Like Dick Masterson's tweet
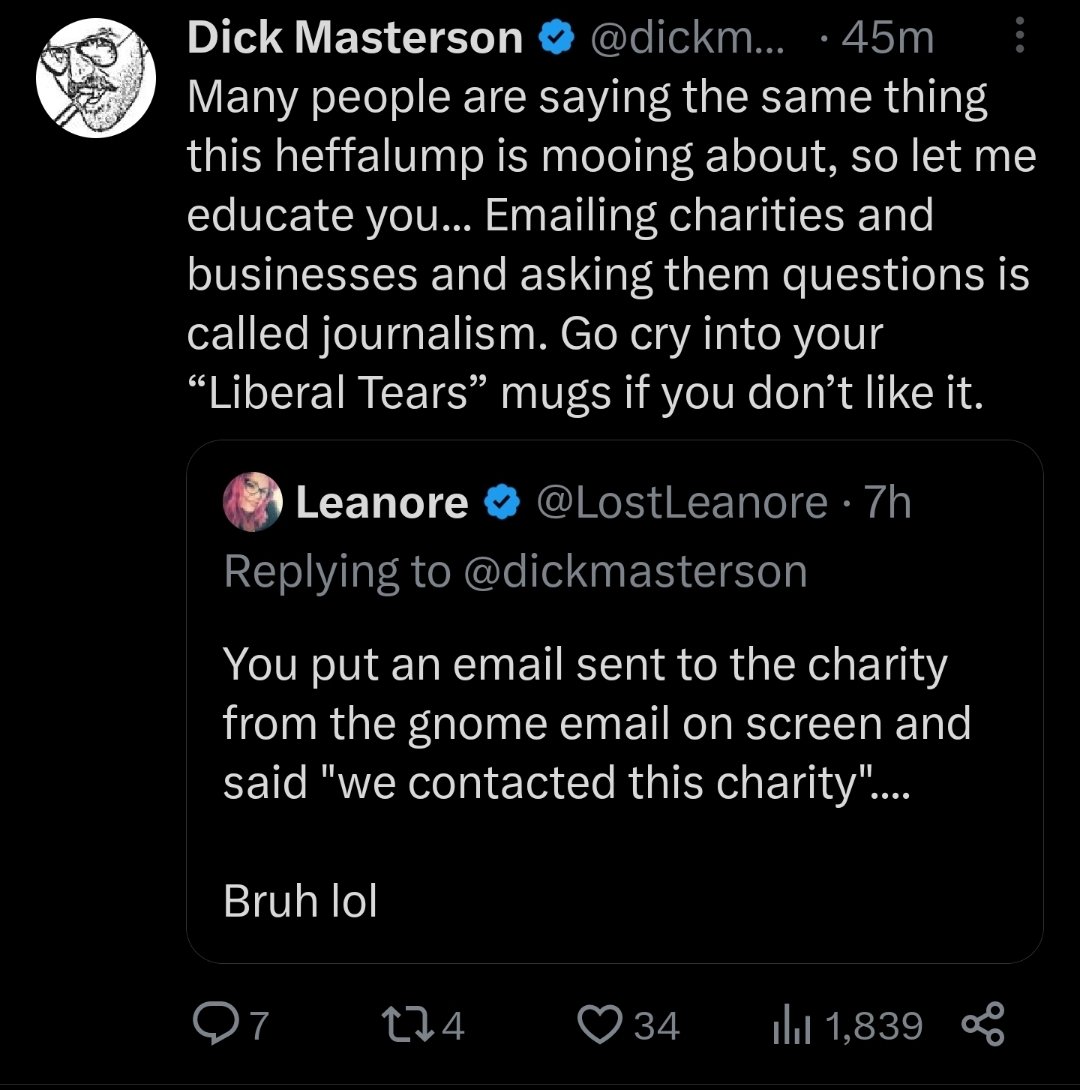 [602, 1025]
